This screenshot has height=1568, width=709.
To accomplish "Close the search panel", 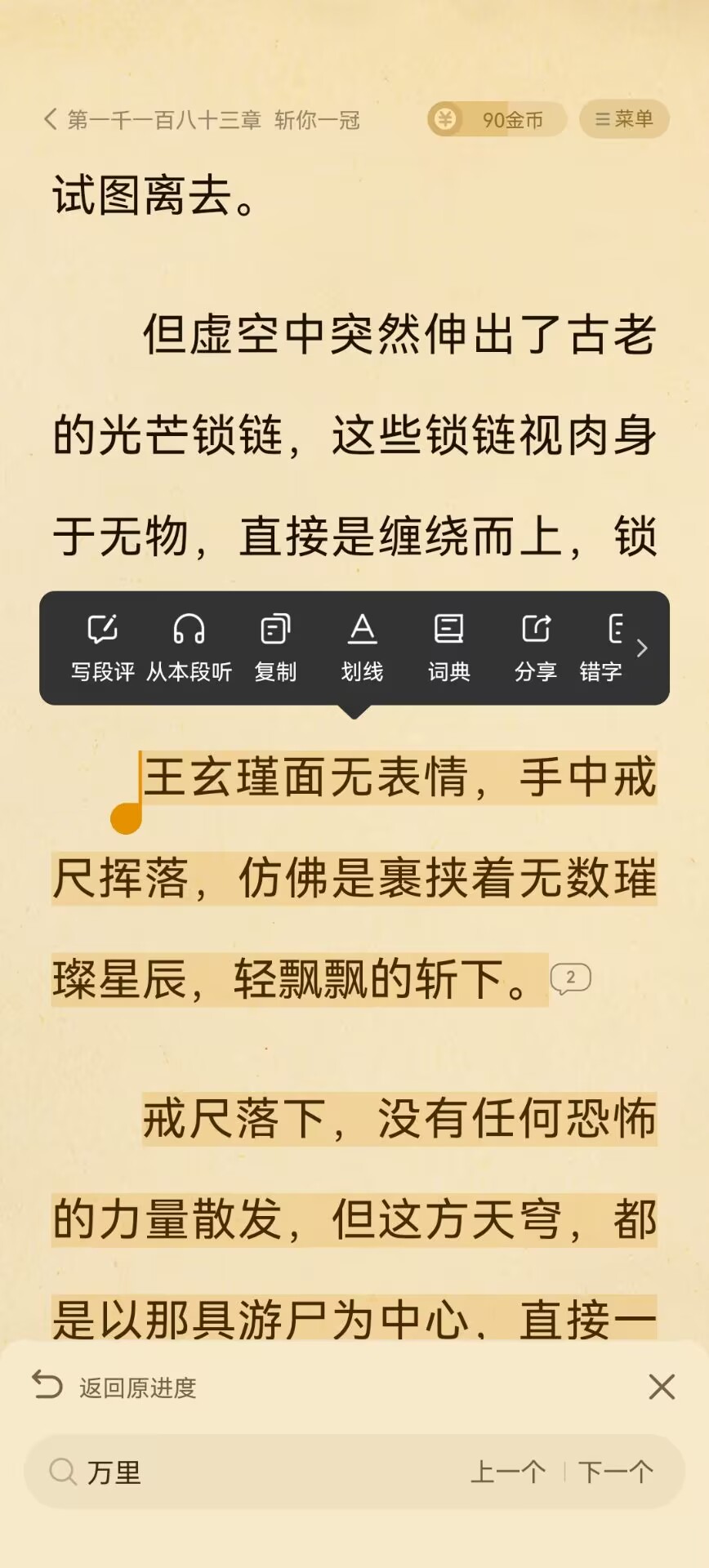I will click(x=661, y=1386).
